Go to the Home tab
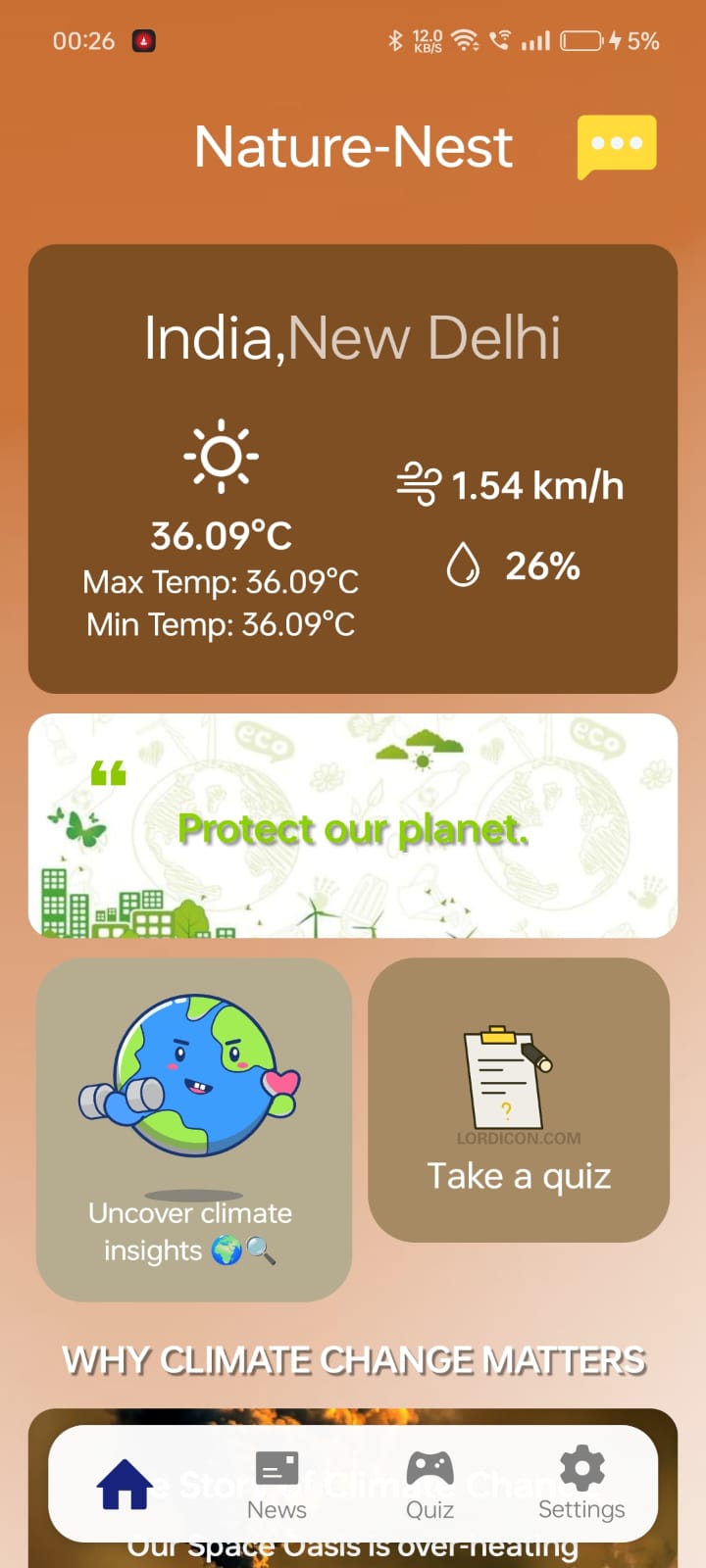The width and height of the screenshot is (706, 1568). [x=125, y=1484]
